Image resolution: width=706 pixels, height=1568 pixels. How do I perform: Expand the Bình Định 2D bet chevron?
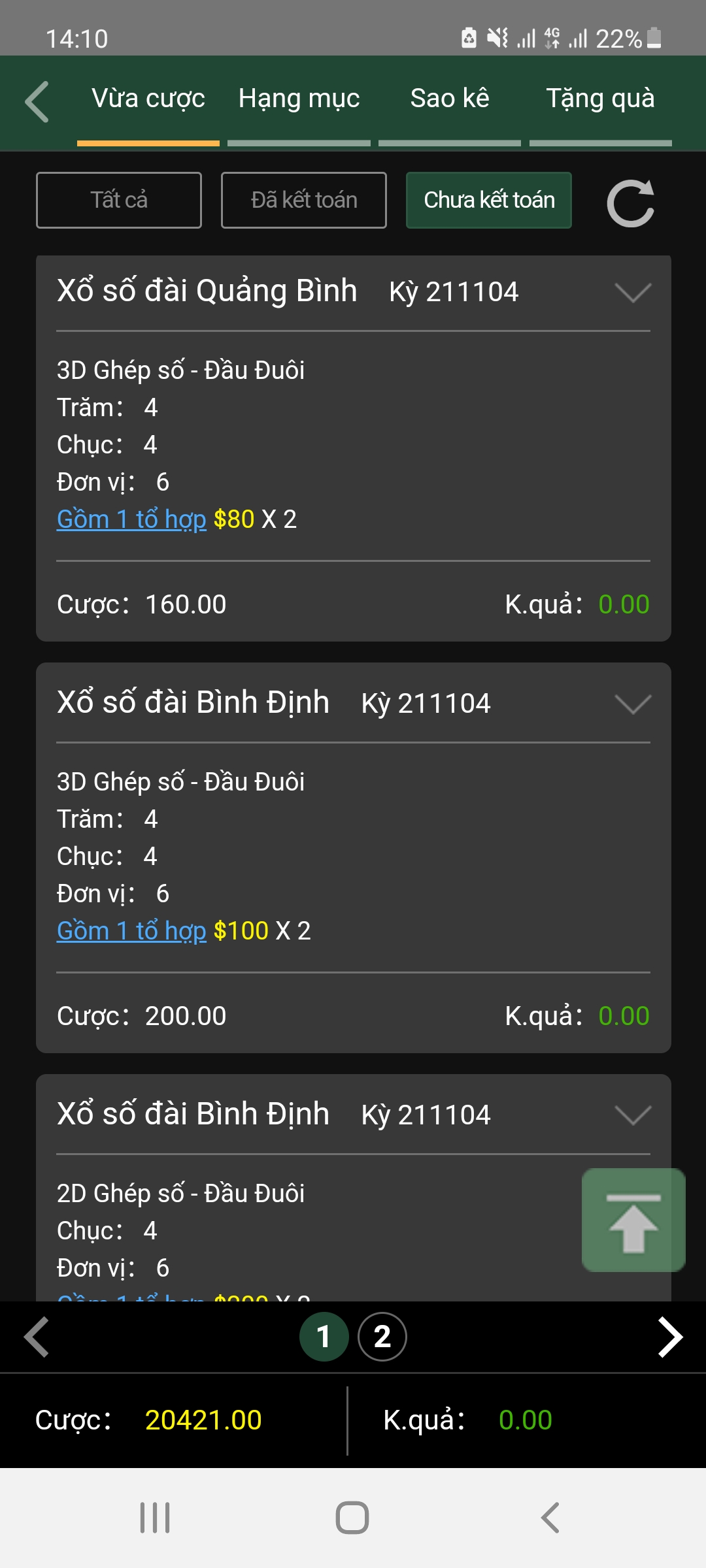pyautogui.click(x=633, y=1115)
